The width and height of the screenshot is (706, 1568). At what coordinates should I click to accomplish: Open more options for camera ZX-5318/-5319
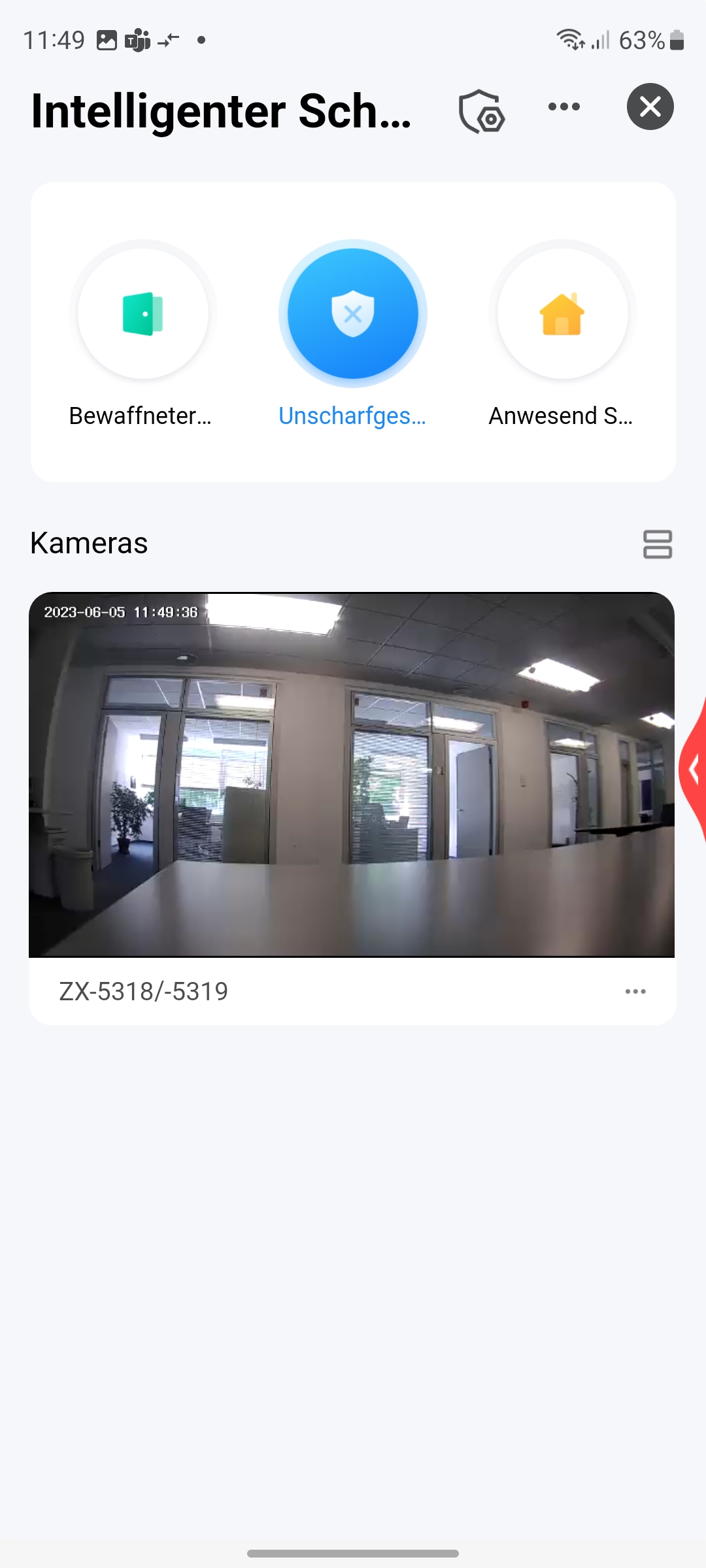pyautogui.click(x=635, y=991)
